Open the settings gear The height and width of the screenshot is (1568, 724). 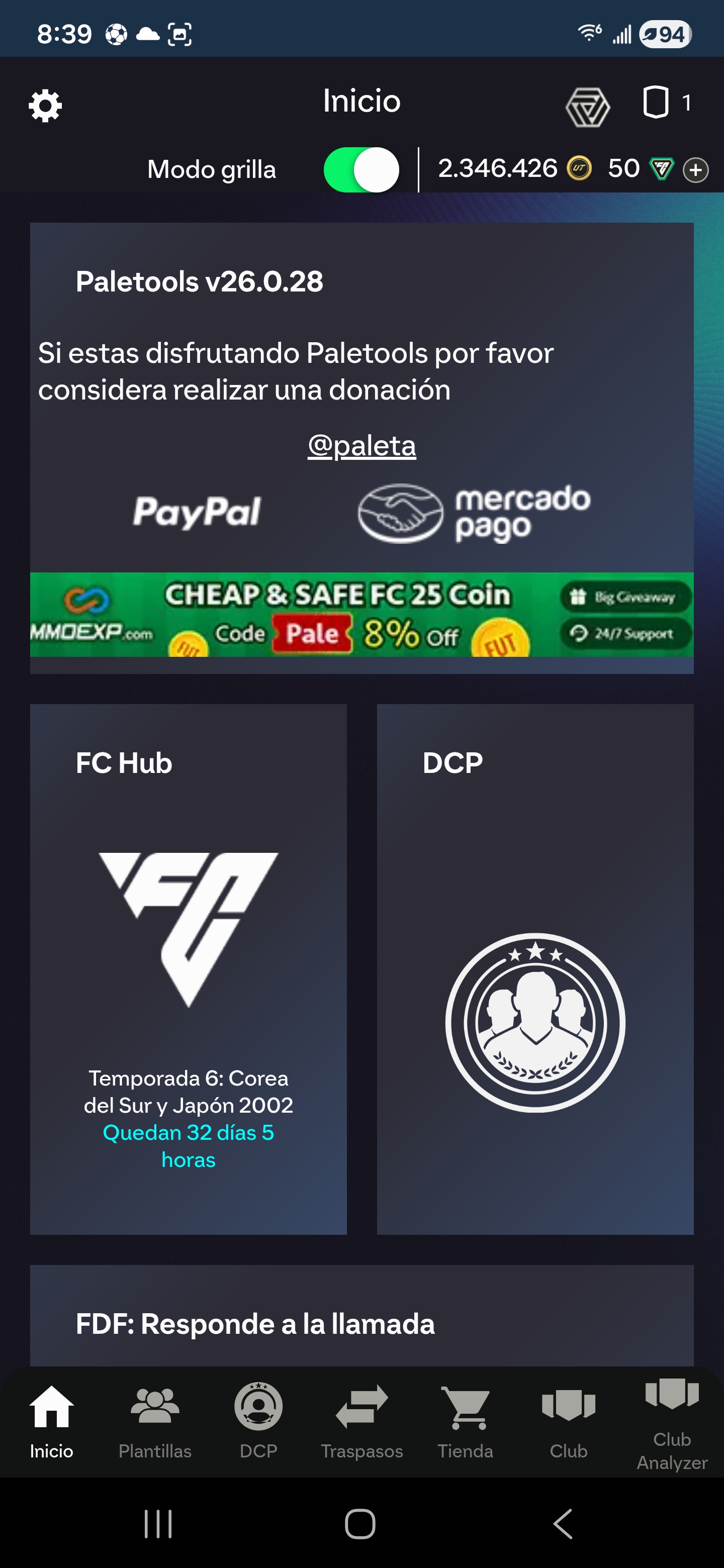pos(46,106)
